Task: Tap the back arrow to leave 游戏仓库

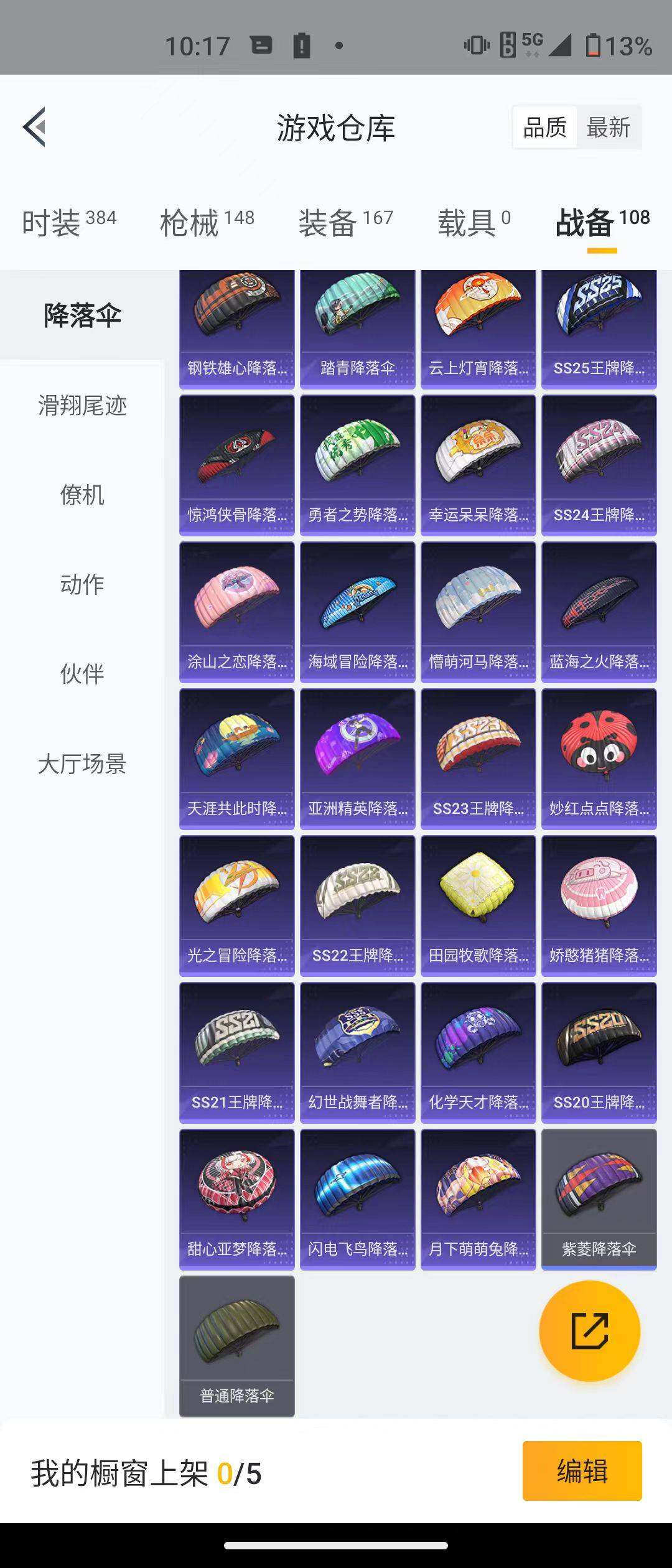Action: 34,126
